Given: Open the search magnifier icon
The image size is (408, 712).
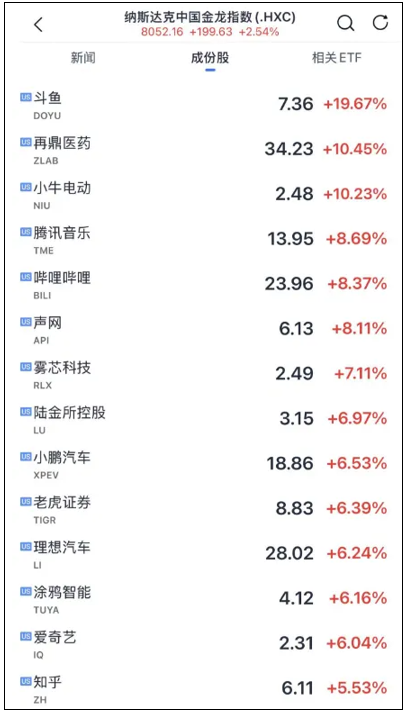Looking at the screenshot, I should 345,23.
